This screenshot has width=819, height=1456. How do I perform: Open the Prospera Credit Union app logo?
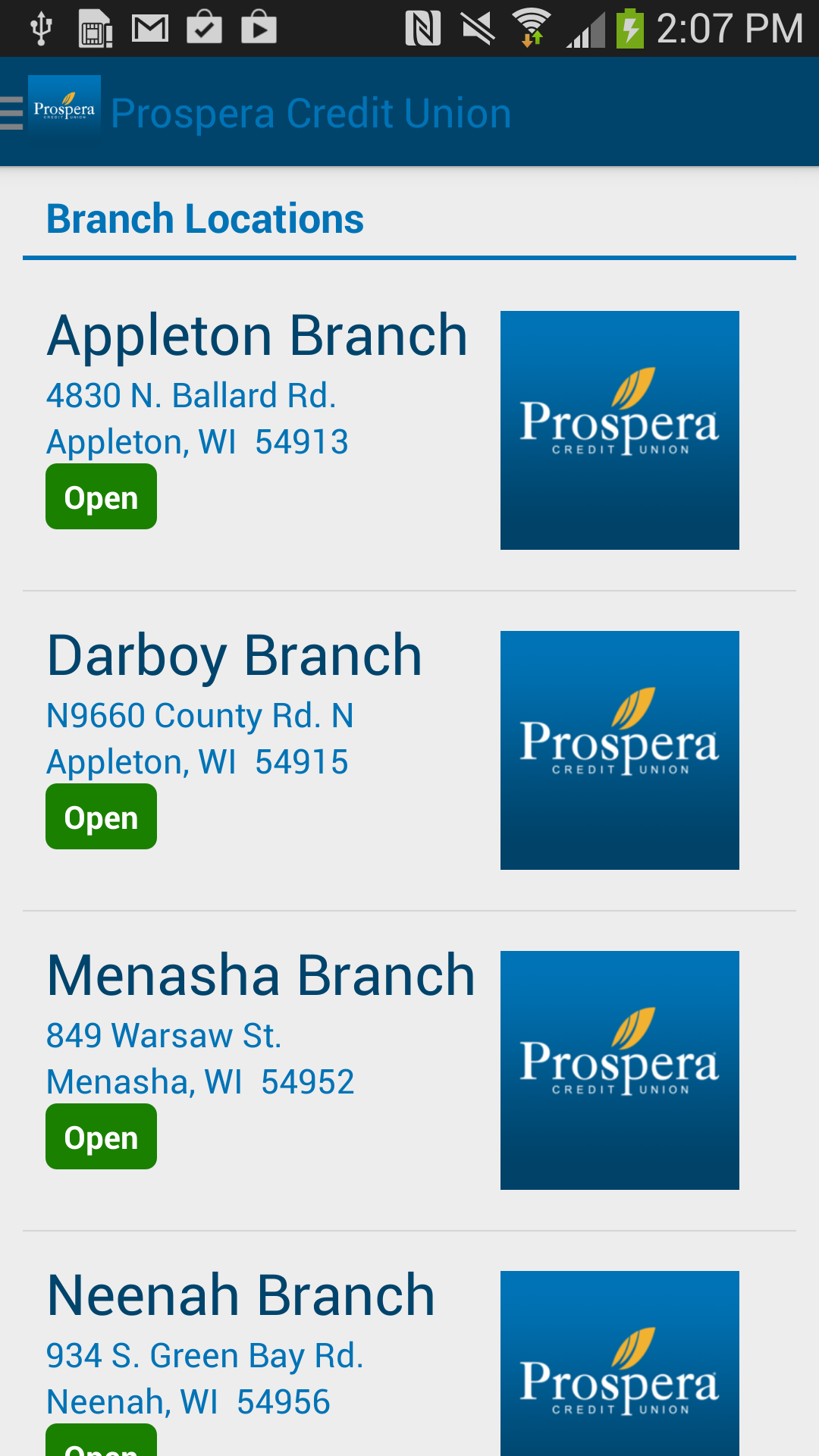tap(64, 111)
